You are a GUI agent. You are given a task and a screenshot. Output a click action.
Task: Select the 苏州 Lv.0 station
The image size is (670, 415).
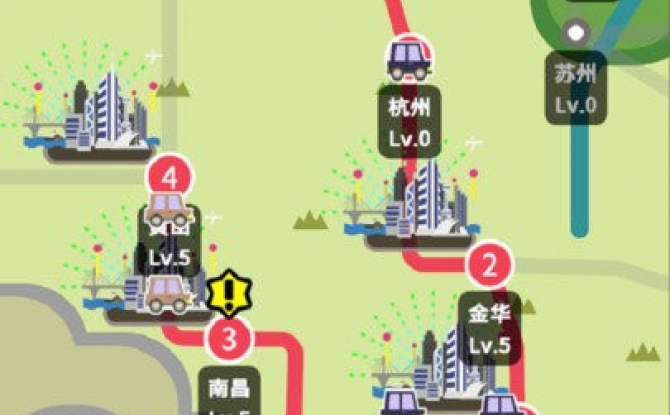point(575,87)
